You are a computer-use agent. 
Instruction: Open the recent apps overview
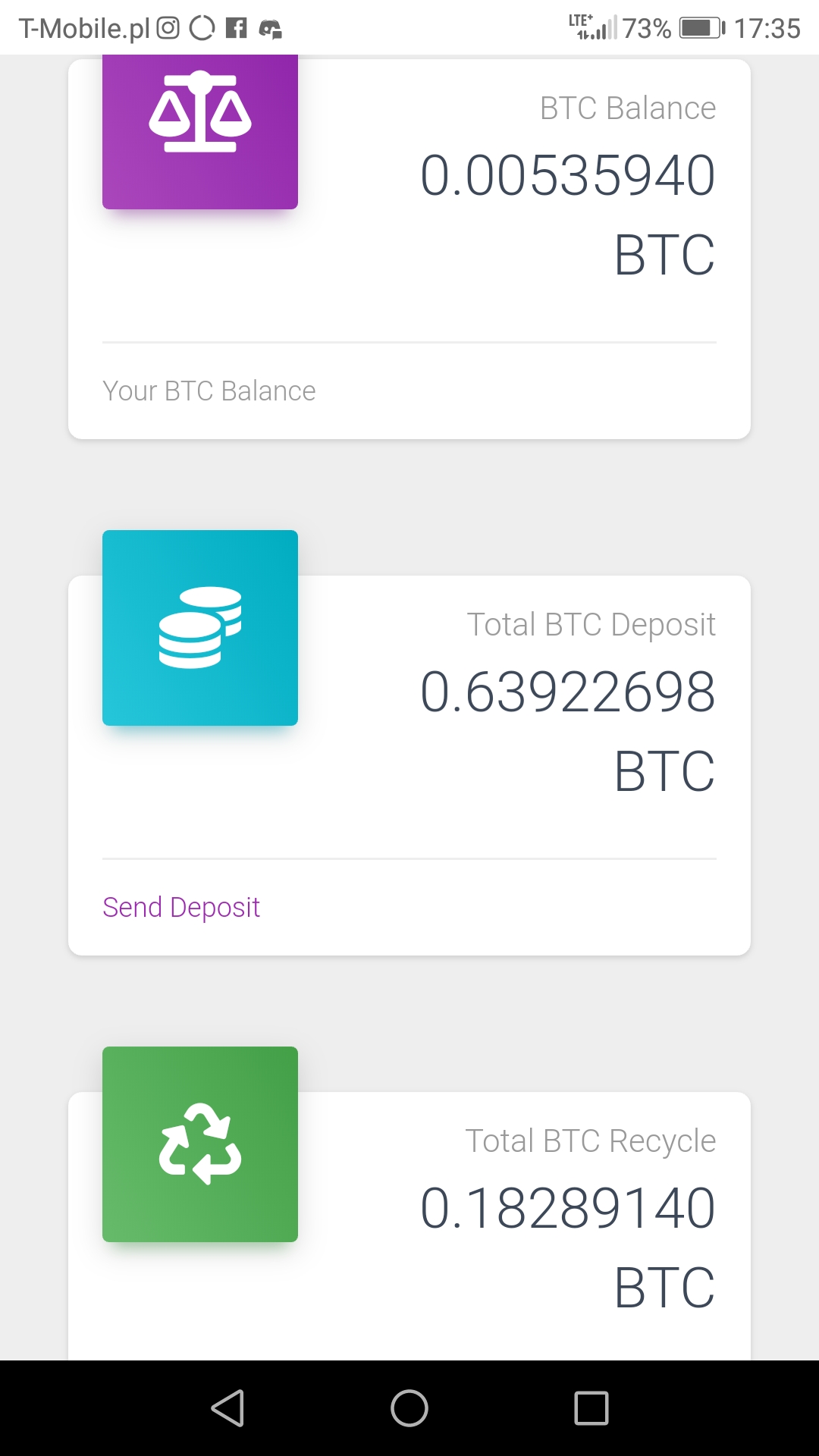pyautogui.click(x=591, y=1408)
